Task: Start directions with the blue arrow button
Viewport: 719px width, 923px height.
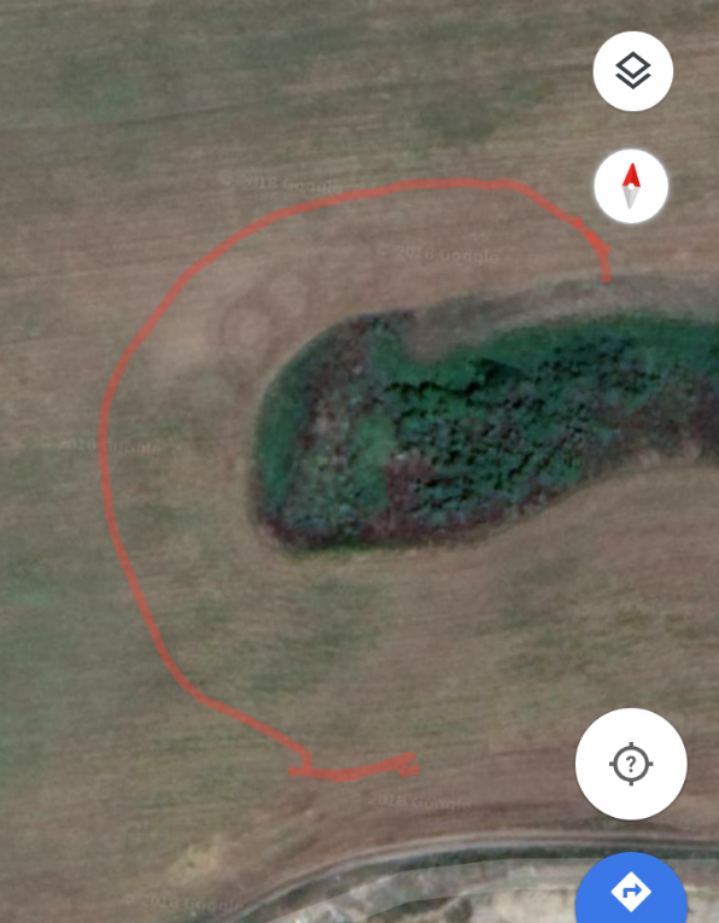Action: pos(630,890)
